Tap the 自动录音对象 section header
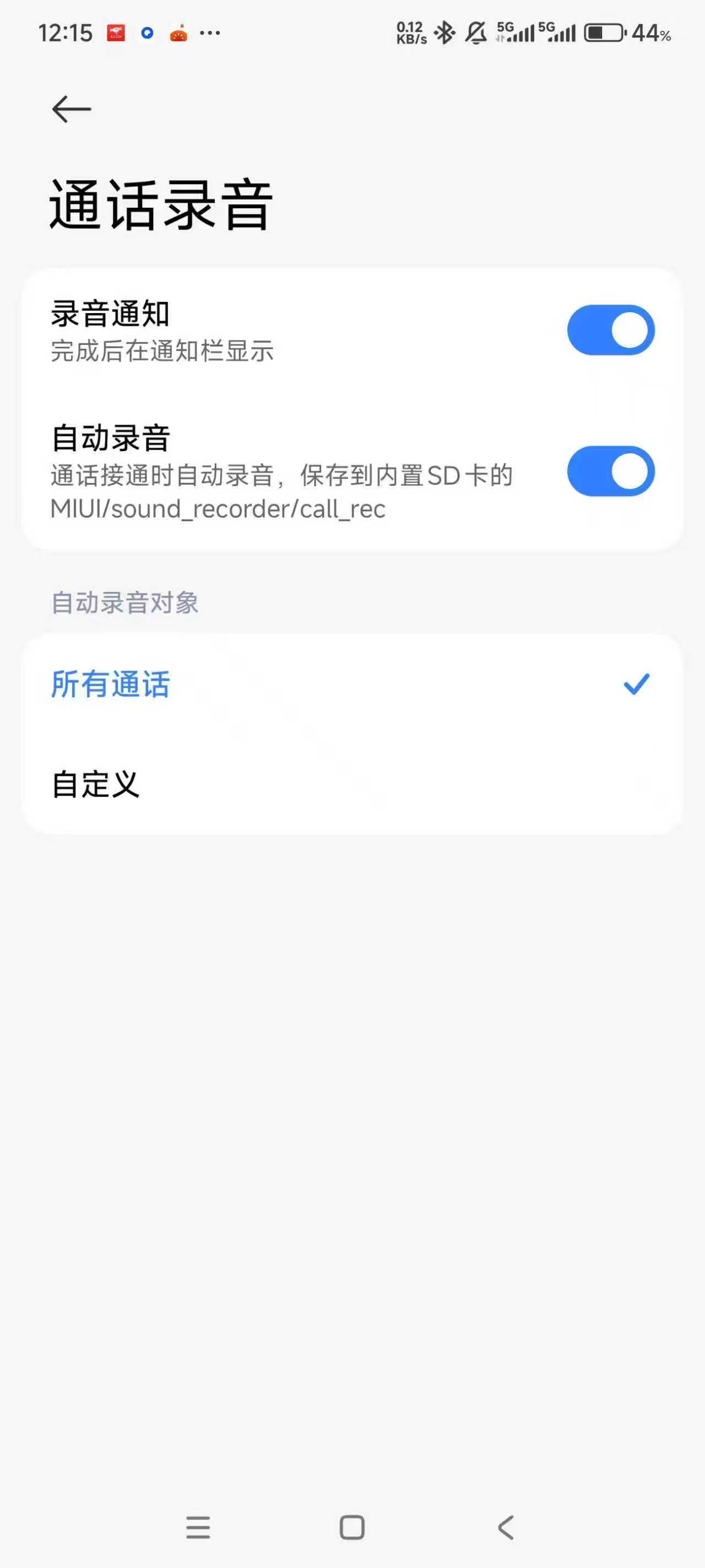 [x=126, y=603]
